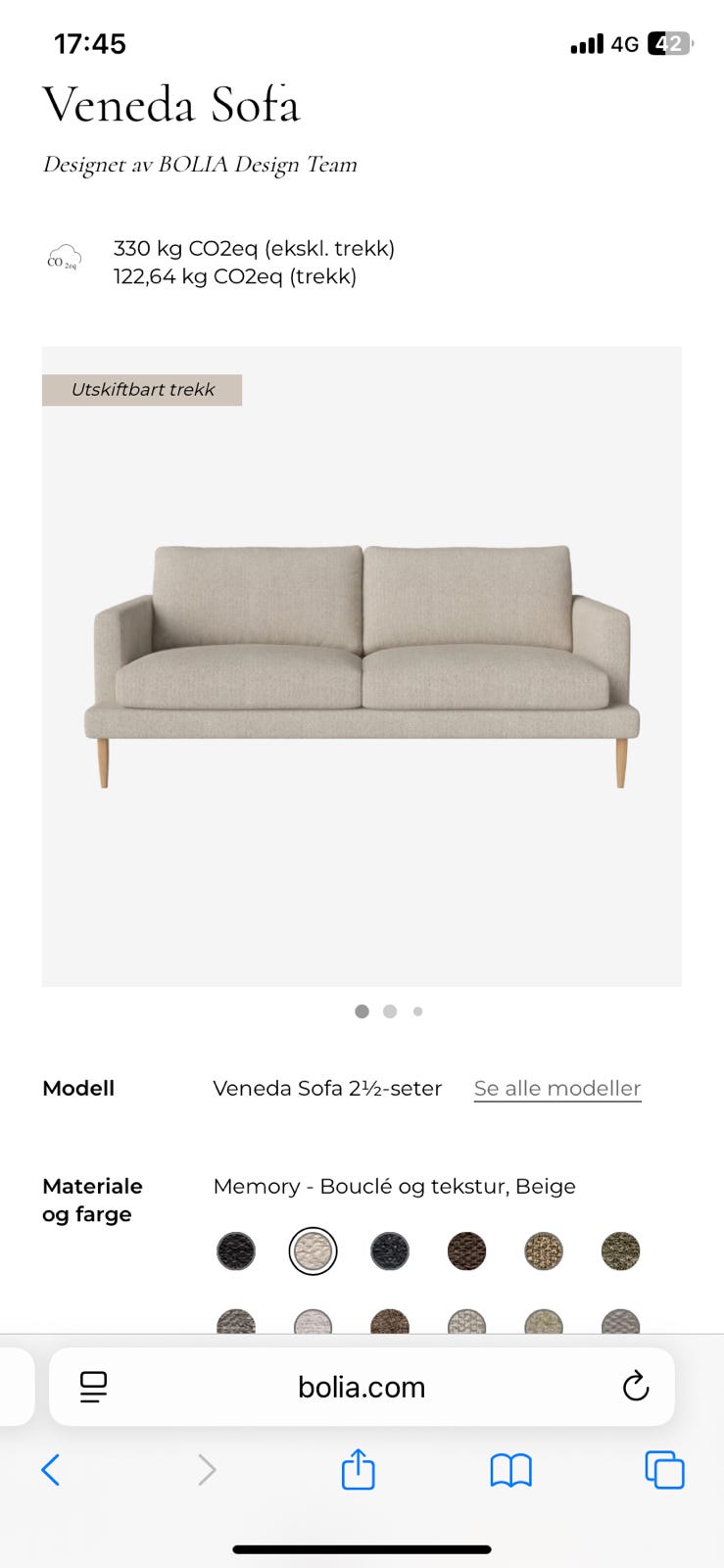This screenshot has height=1568, width=724.
Task: Tap the bolia.com address bar
Action: [362, 1387]
